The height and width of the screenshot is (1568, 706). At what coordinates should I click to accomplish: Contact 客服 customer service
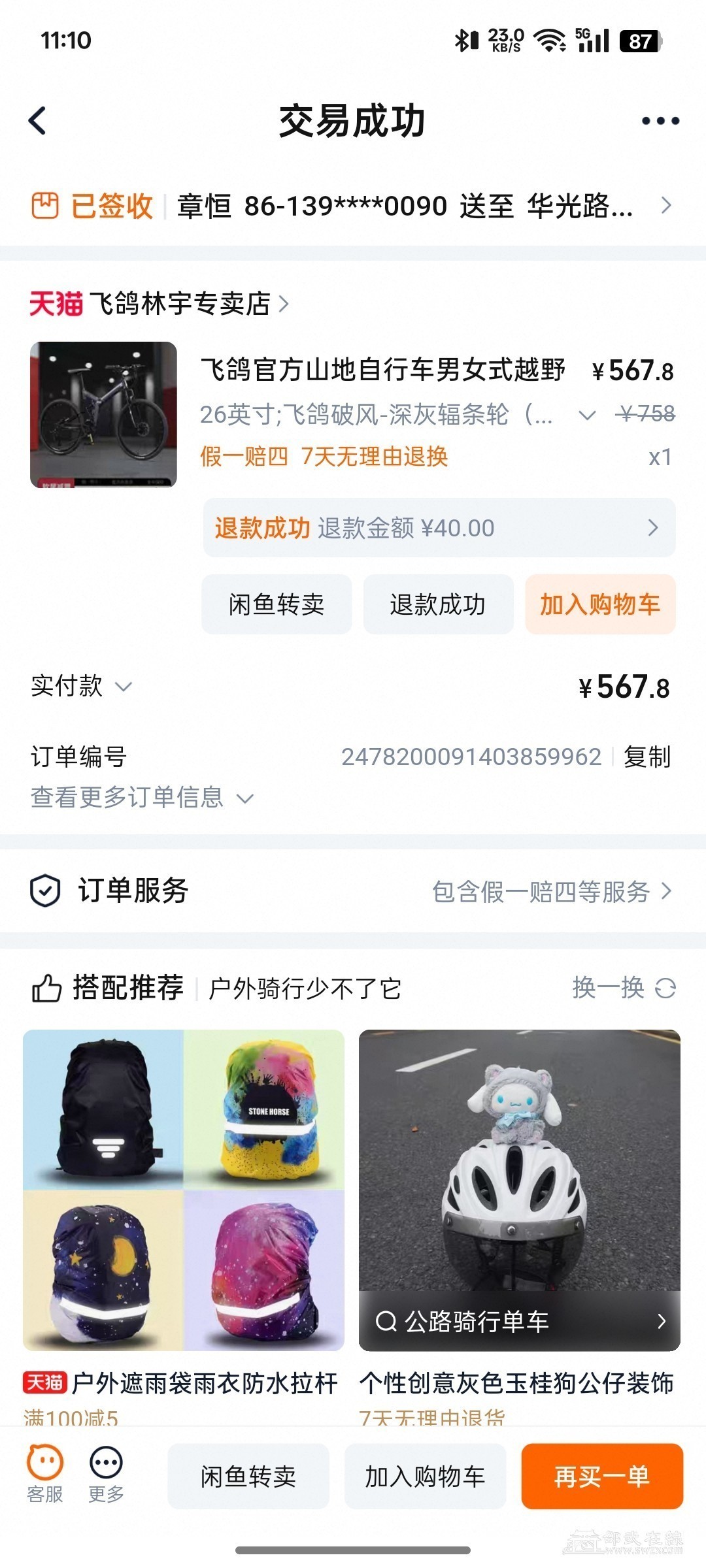click(44, 1475)
